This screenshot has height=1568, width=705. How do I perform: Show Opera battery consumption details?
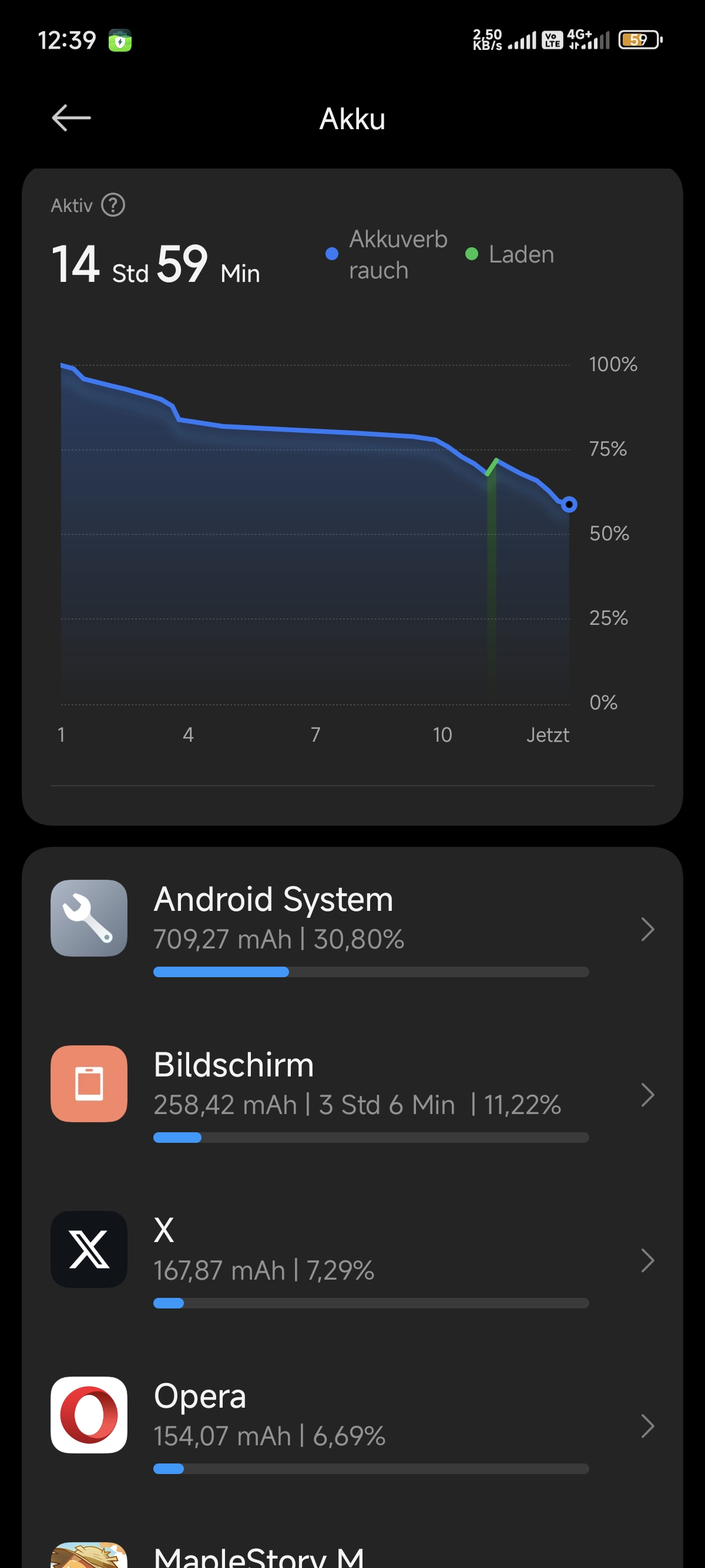(x=352, y=1426)
